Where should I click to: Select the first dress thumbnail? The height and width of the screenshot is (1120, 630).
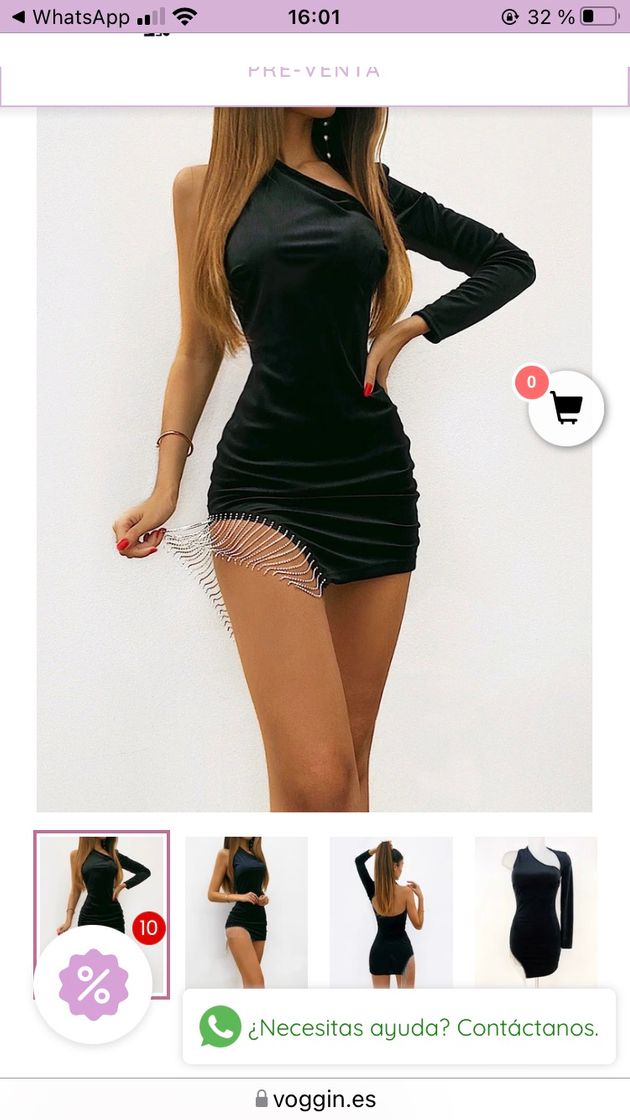click(101, 880)
